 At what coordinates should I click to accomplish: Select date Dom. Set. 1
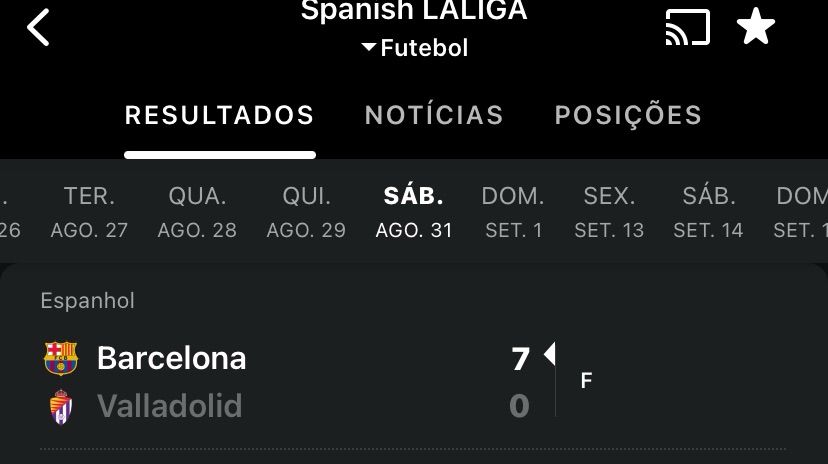[x=513, y=212]
